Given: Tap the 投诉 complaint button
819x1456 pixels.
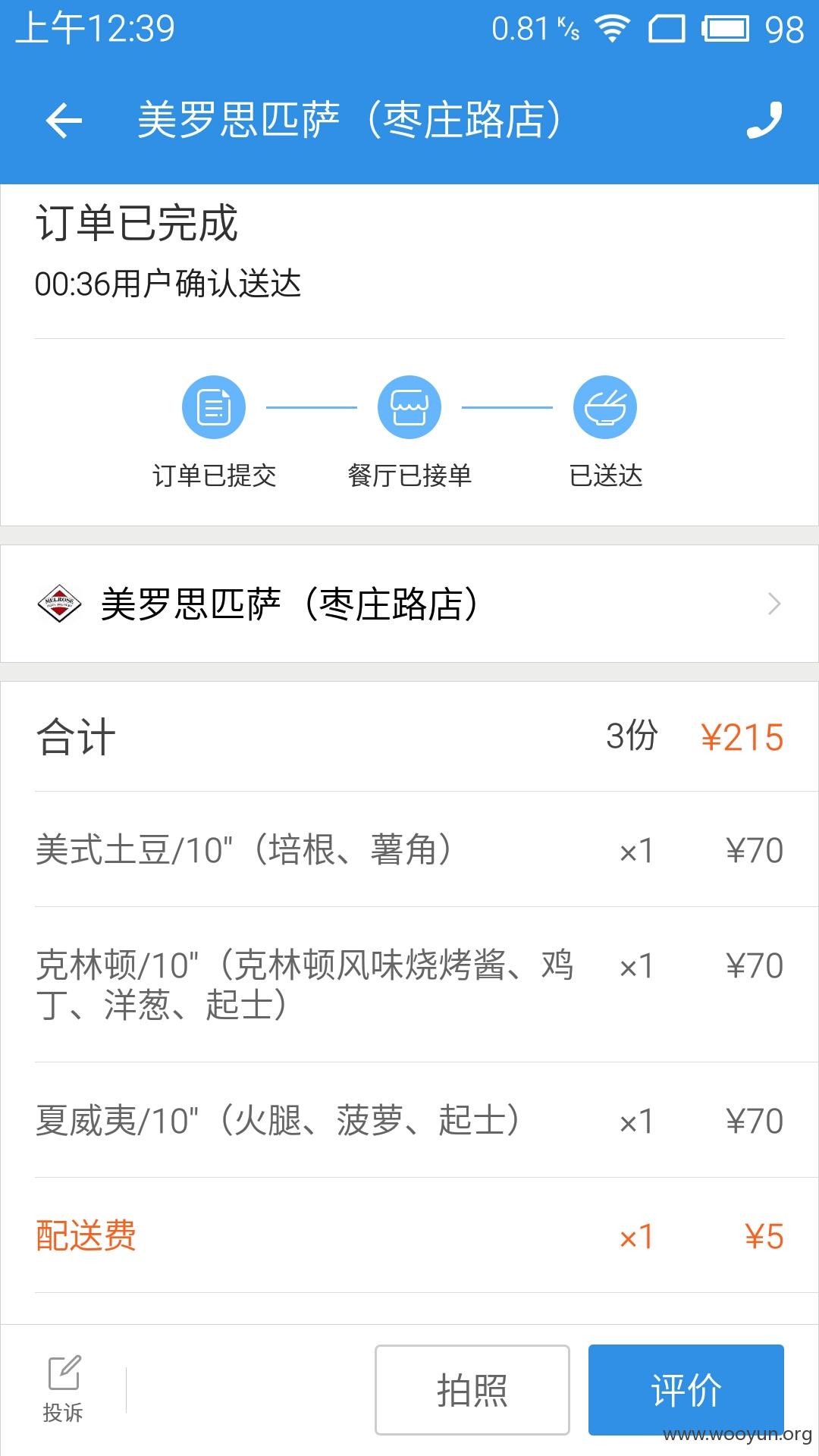Looking at the screenshot, I should 63,1389.
